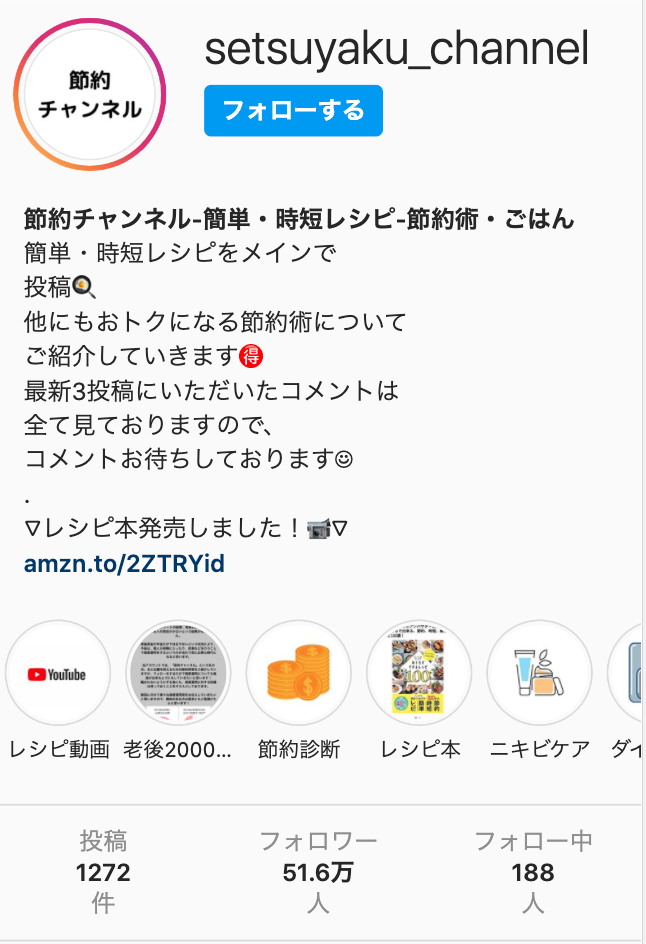The width and height of the screenshot is (646, 944).
Task: View the フォロワー list
Action: coord(318,872)
